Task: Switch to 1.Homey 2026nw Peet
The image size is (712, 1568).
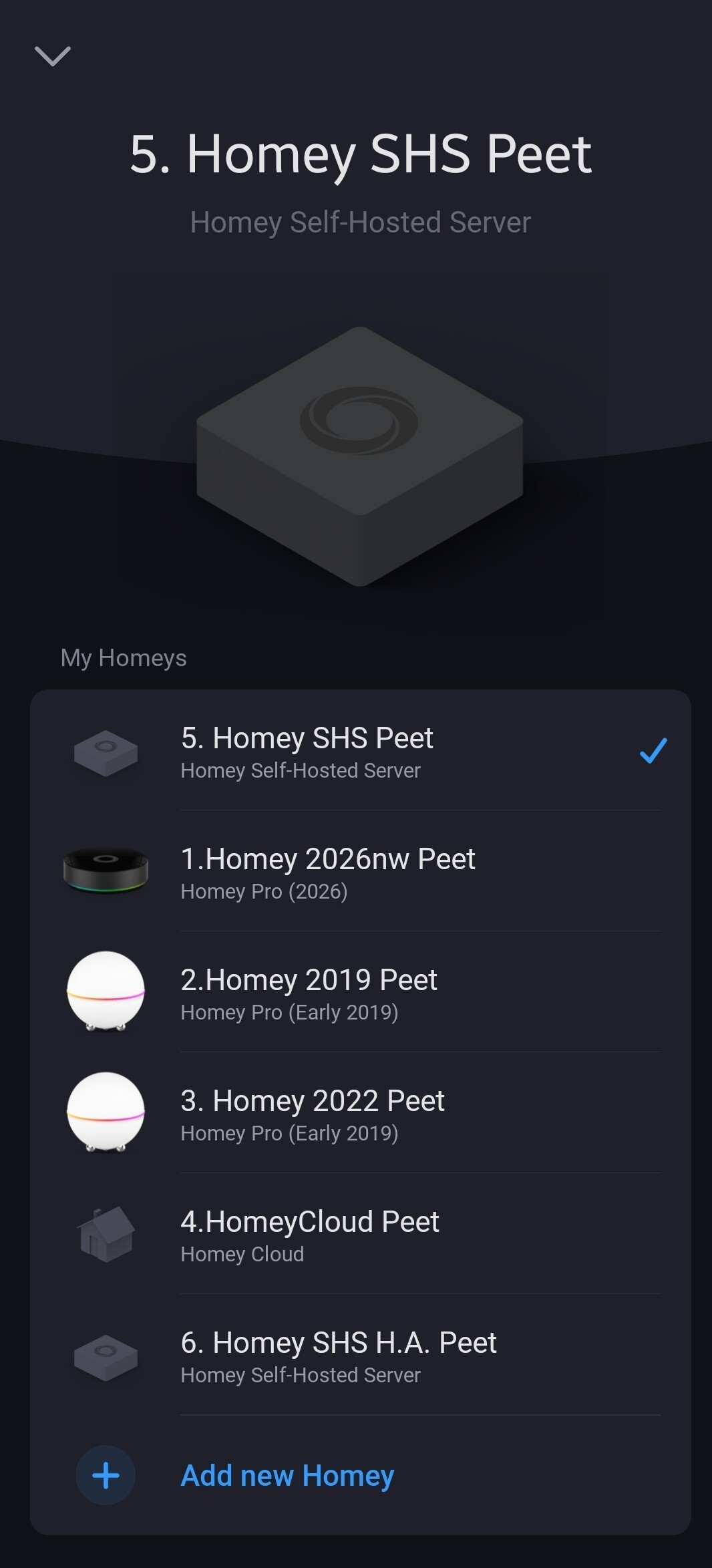Action: (x=361, y=872)
